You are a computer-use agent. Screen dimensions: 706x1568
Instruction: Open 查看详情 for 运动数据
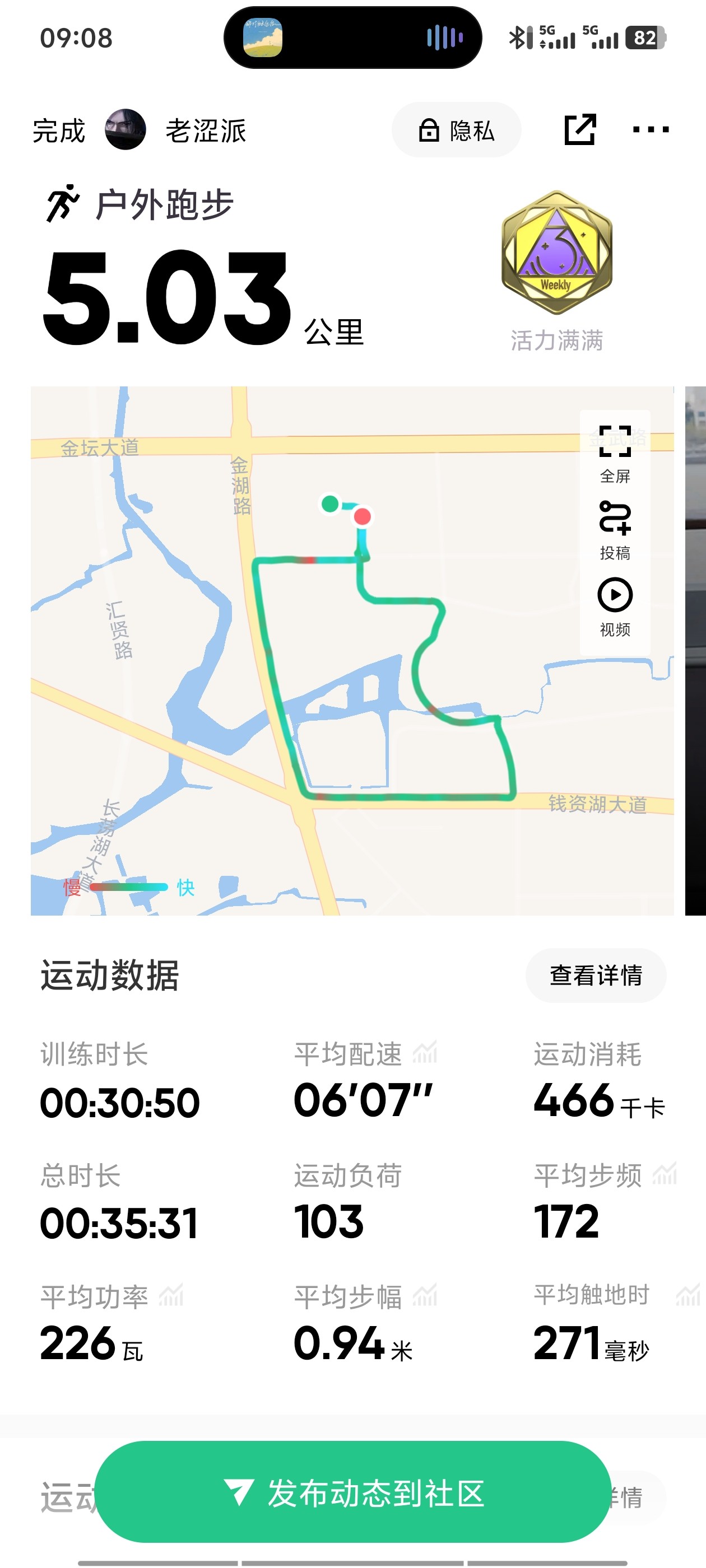[x=596, y=975]
